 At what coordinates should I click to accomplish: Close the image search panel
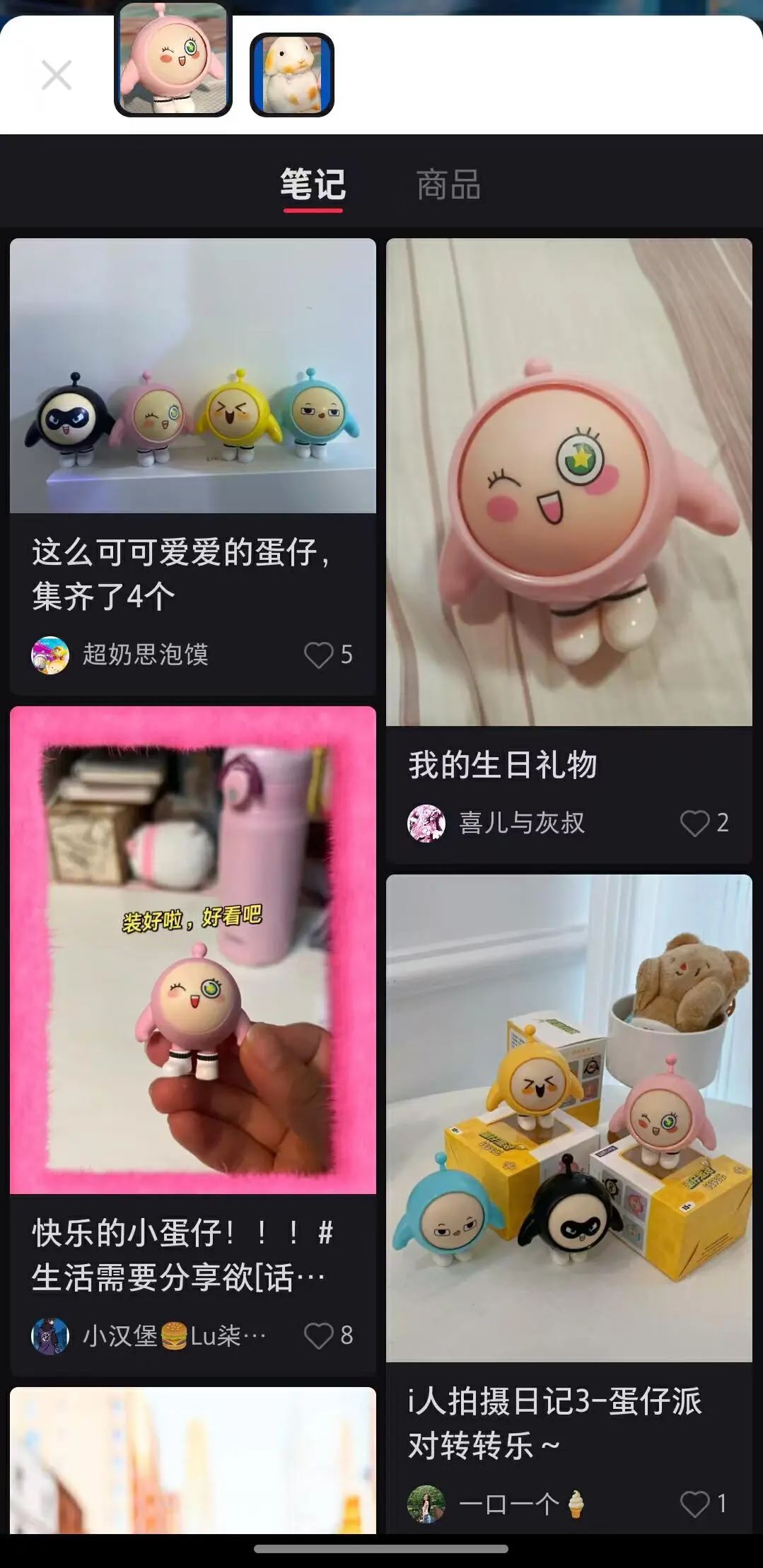tap(57, 75)
